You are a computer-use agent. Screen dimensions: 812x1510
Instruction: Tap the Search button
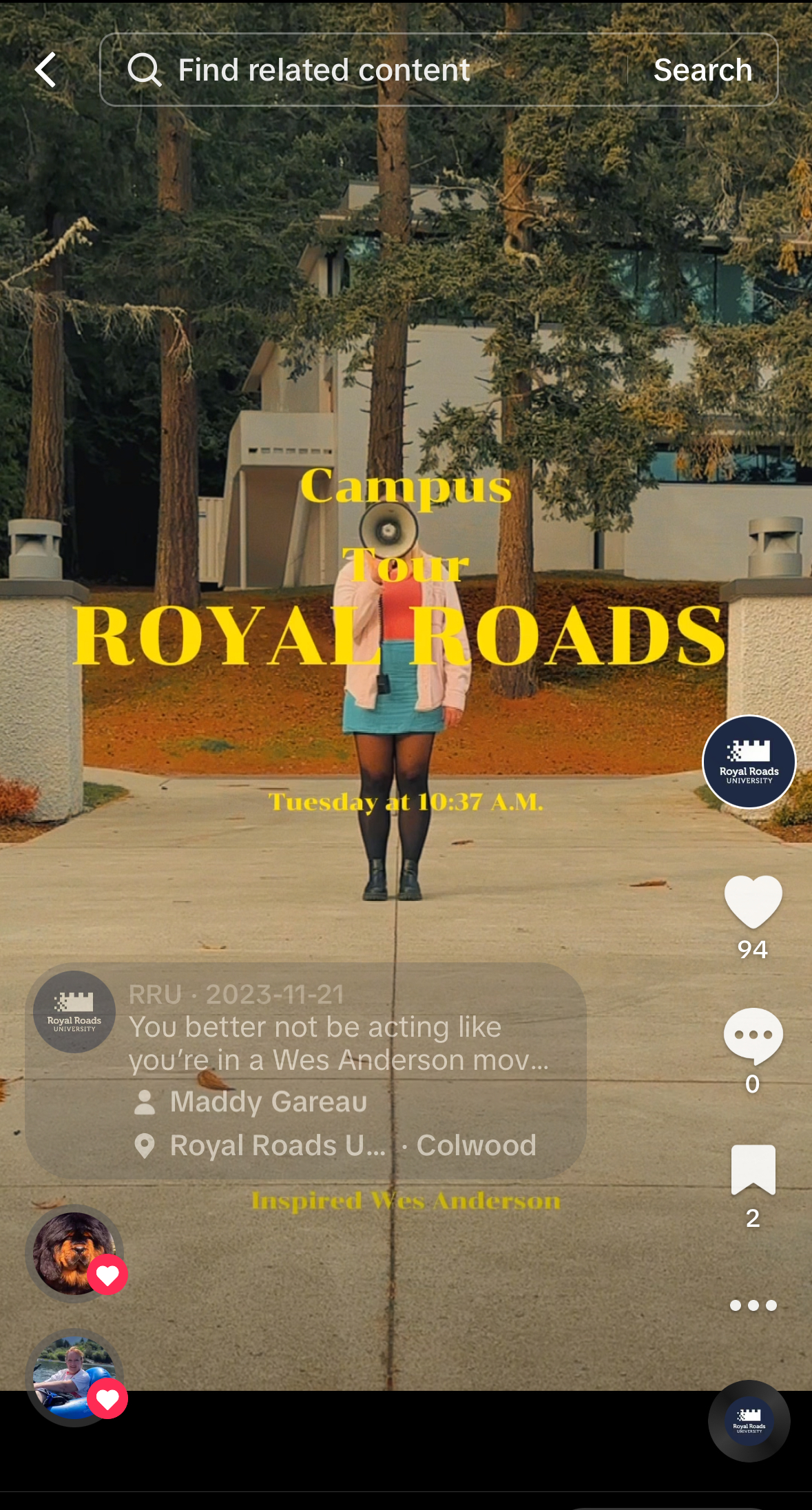coord(702,70)
